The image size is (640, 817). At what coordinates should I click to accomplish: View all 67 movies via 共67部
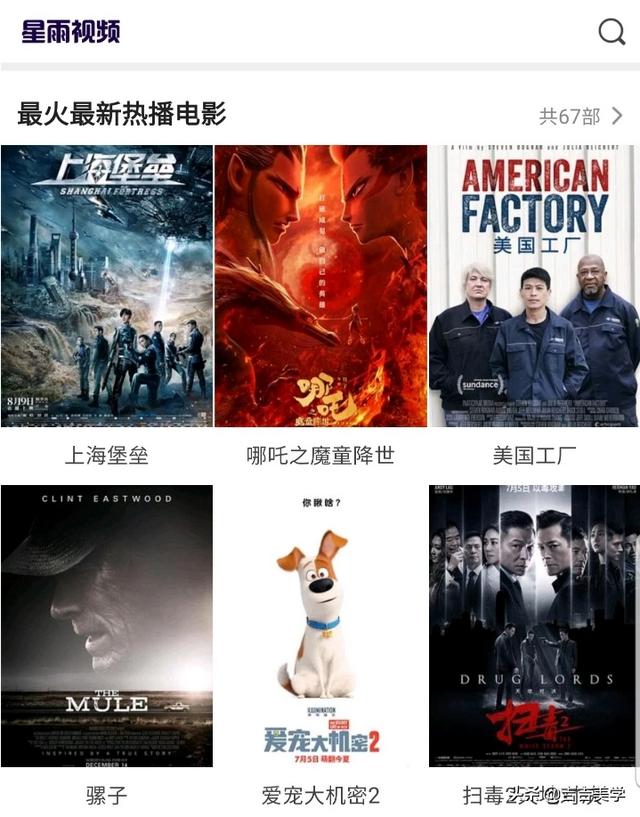(x=580, y=116)
